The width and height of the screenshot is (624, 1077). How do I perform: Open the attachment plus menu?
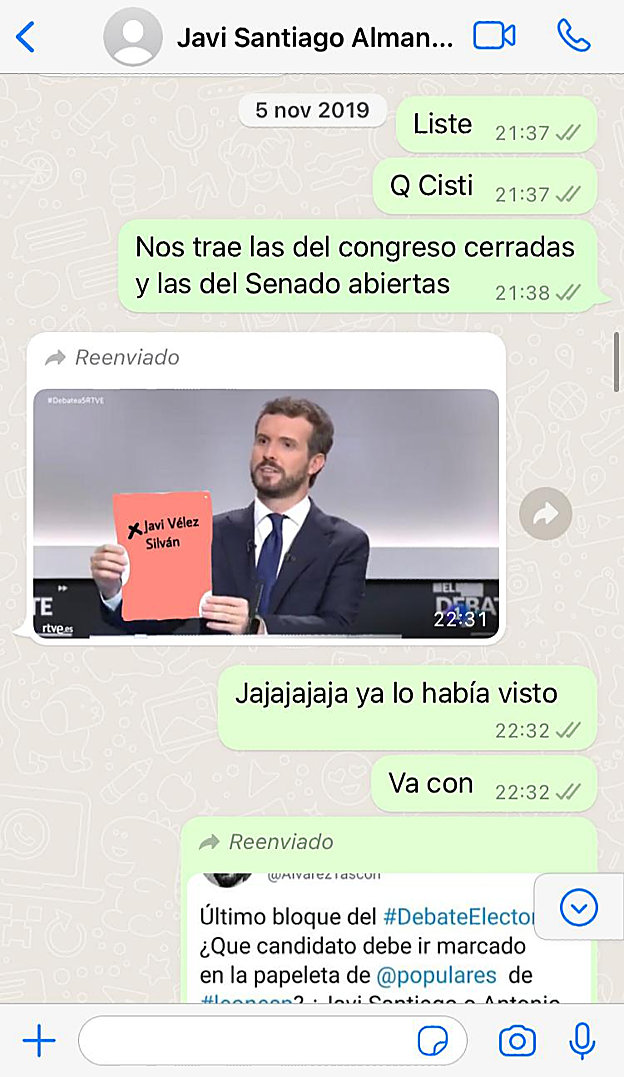point(39,1042)
